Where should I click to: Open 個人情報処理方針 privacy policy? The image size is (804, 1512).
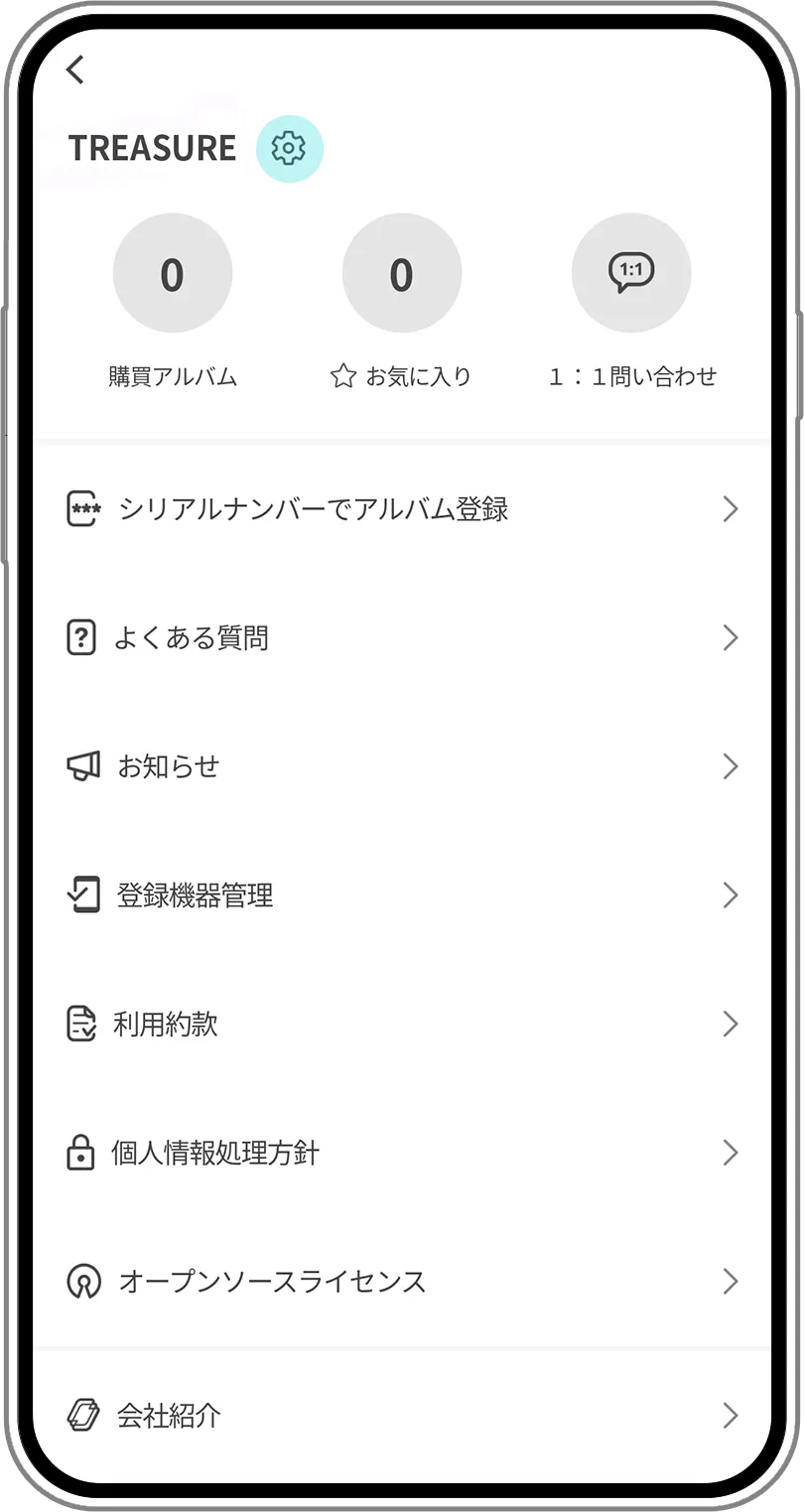tap(401, 1153)
